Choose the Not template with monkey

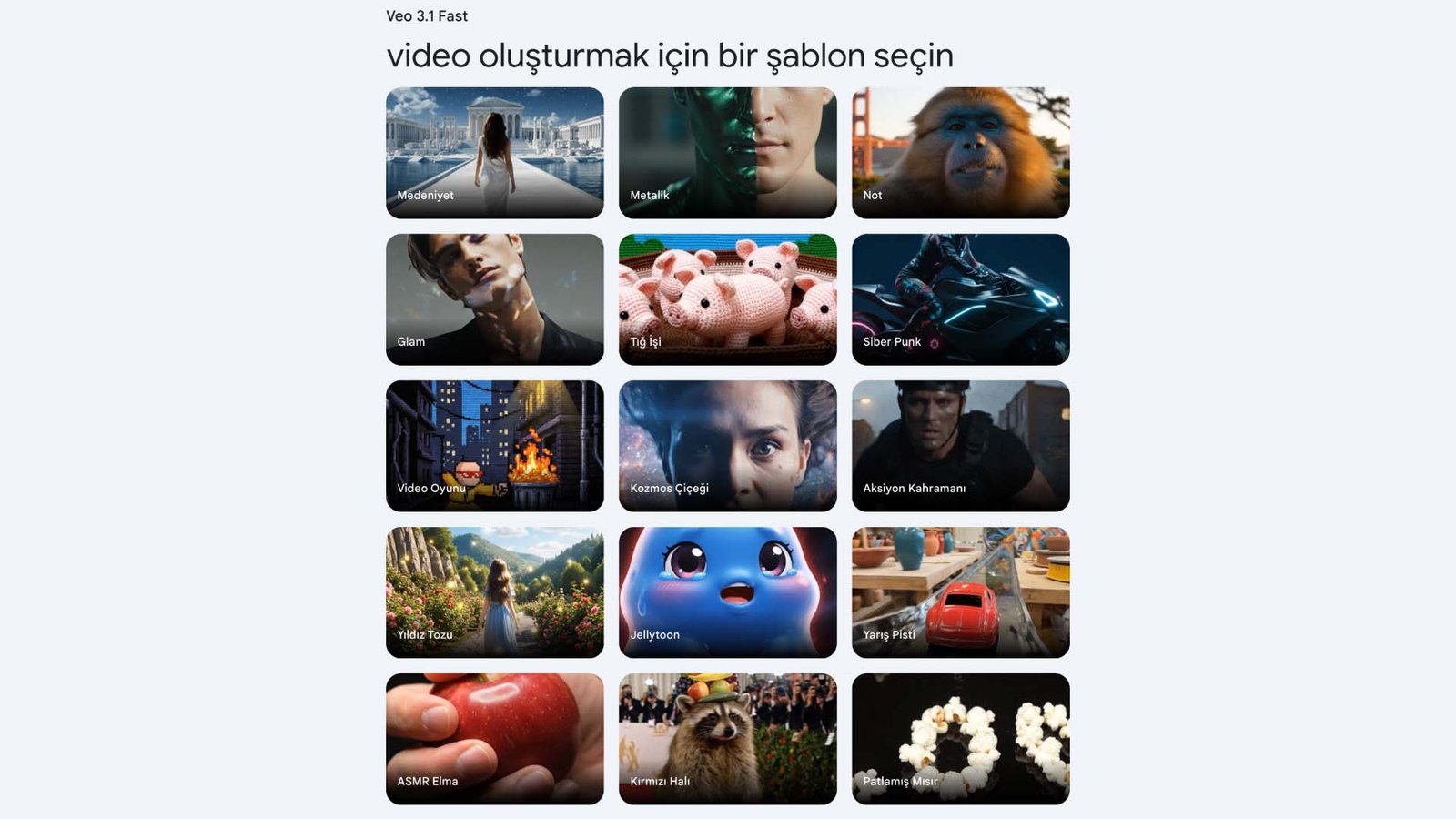click(x=960, y=152)
